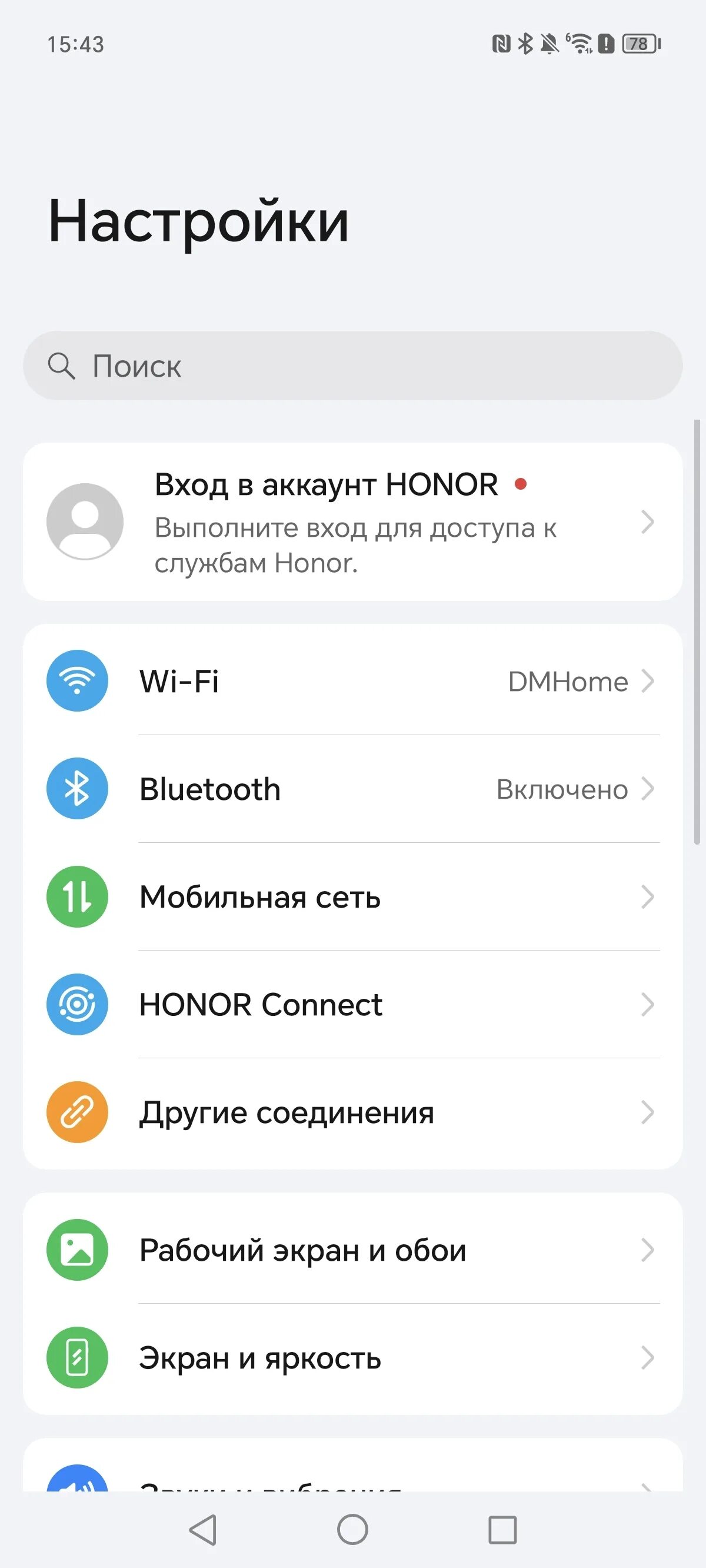
Task: Open Другие соединения
Action: pyautogui.click(x=353, y=1112)
